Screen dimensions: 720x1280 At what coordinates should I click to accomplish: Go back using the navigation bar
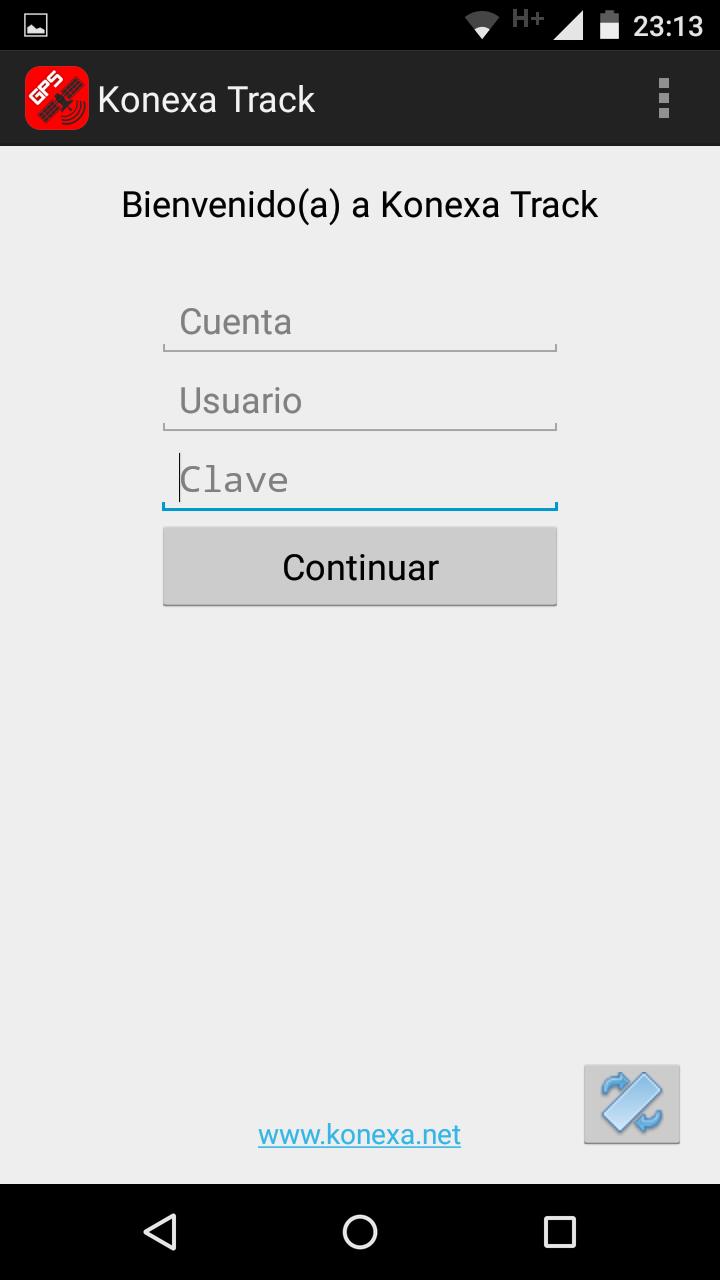point(160,1232)
